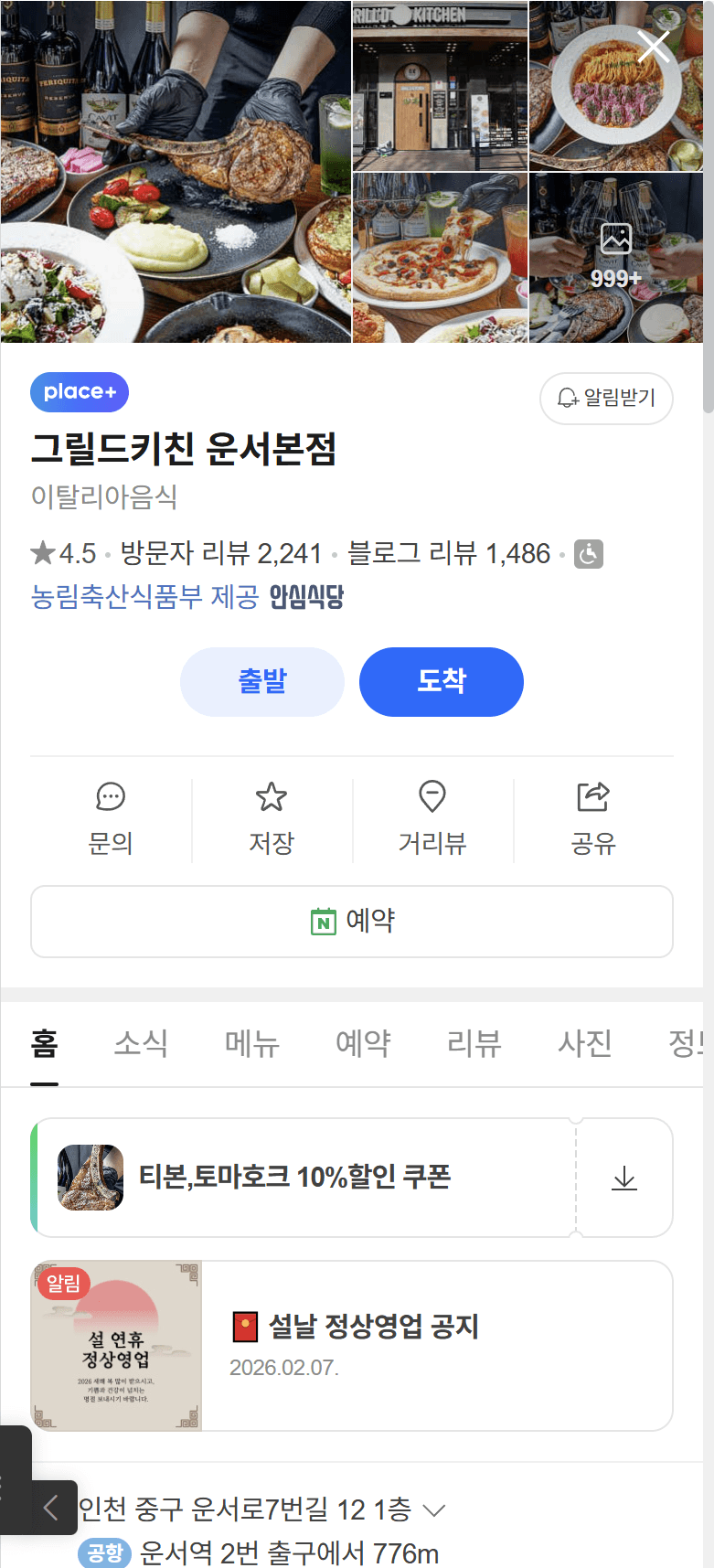Image resolution: width=714 pixels, height=1568 pixels.
Task: Switch to the 리뷰 tab
Action: point(473,1044)
